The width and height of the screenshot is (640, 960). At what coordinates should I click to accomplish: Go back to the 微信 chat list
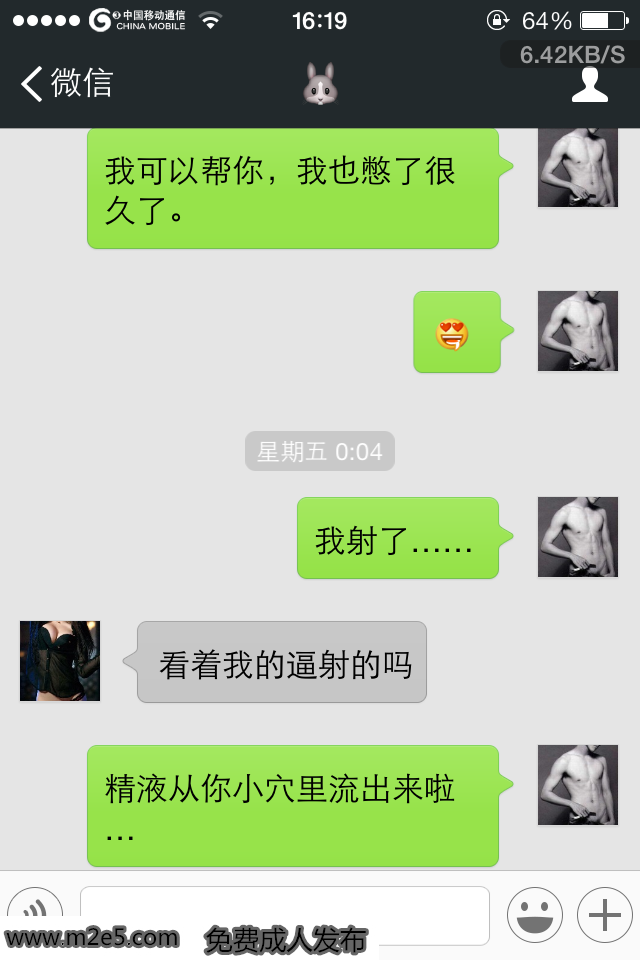tap(66, 84)
